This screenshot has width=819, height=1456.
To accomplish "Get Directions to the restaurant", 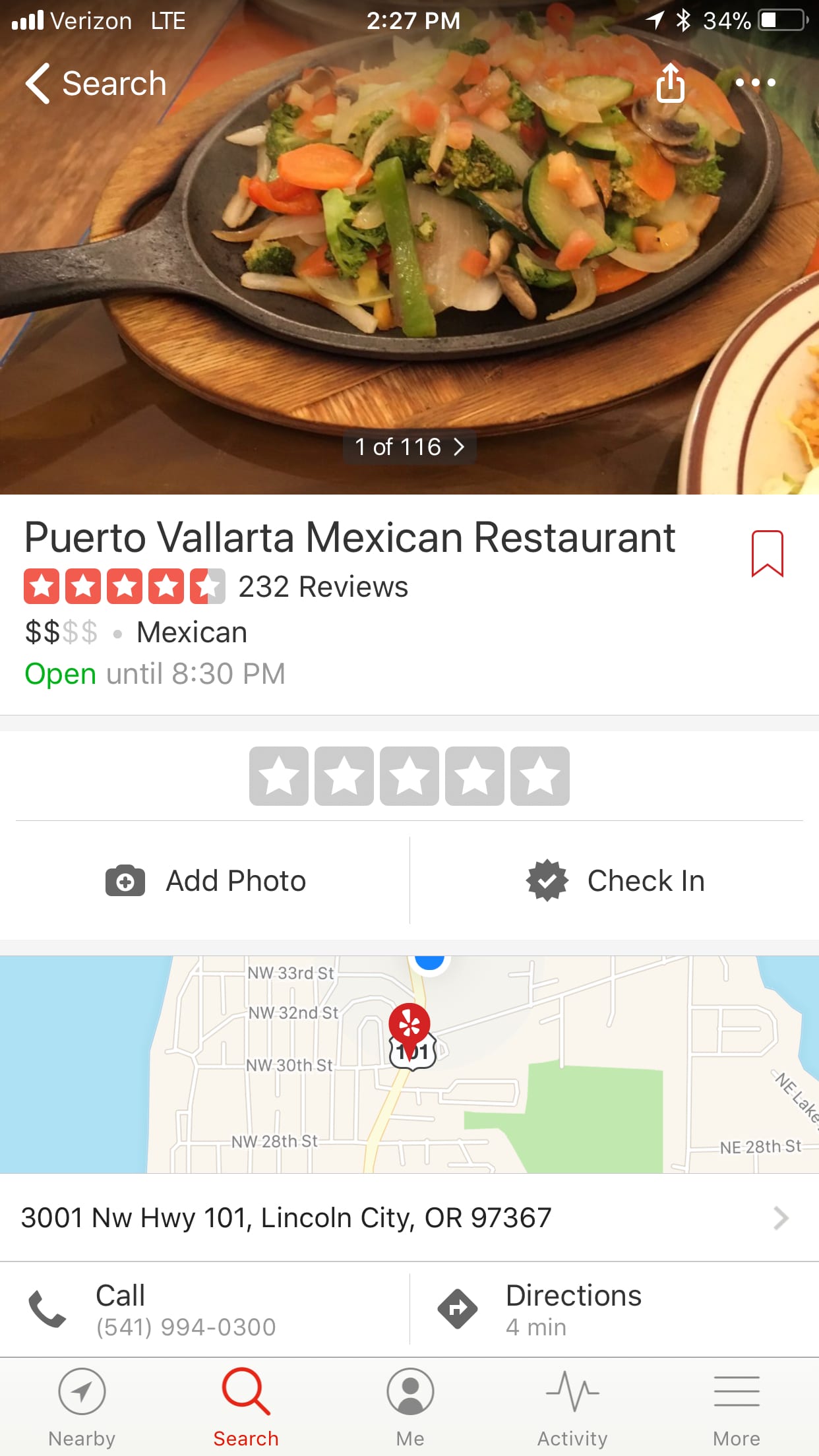I will [615, 1310].
